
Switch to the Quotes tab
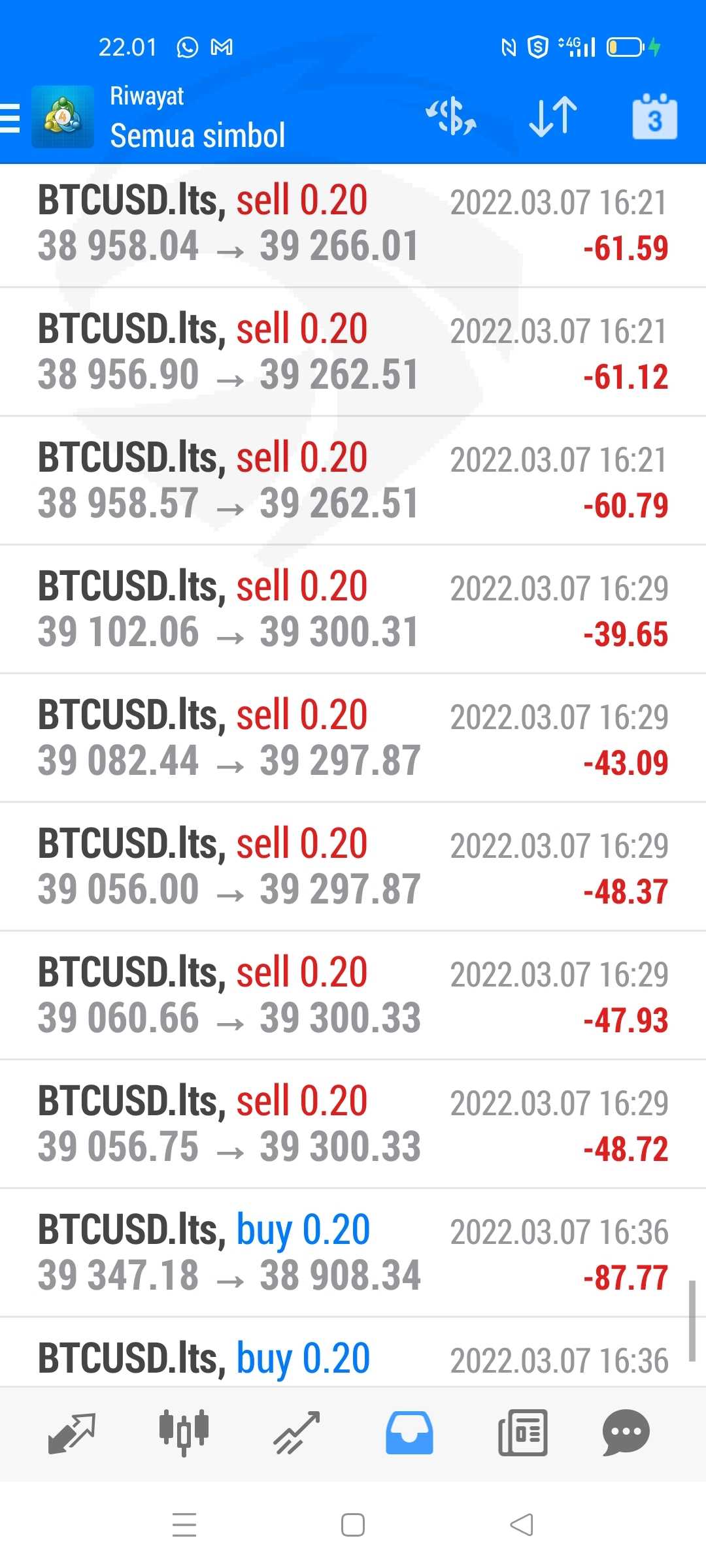[x=72, y=1433]
